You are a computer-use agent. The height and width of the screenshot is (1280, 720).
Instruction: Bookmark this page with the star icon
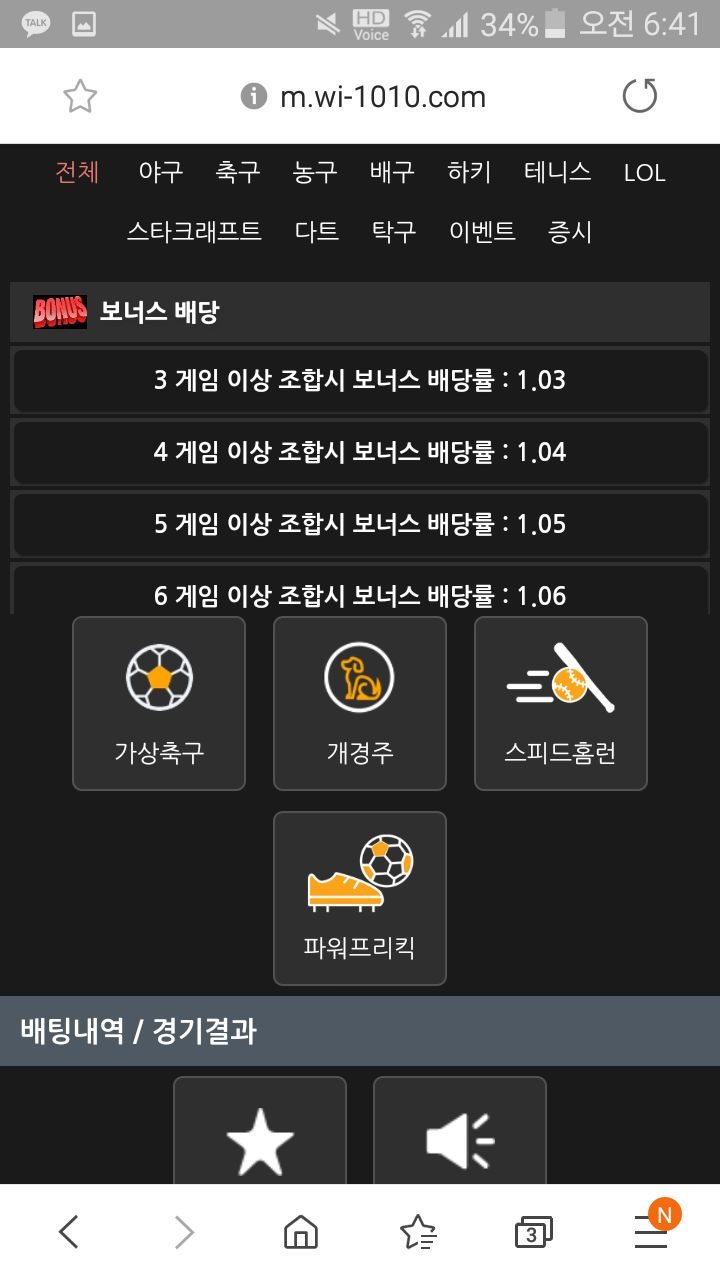tap(80, 97)
